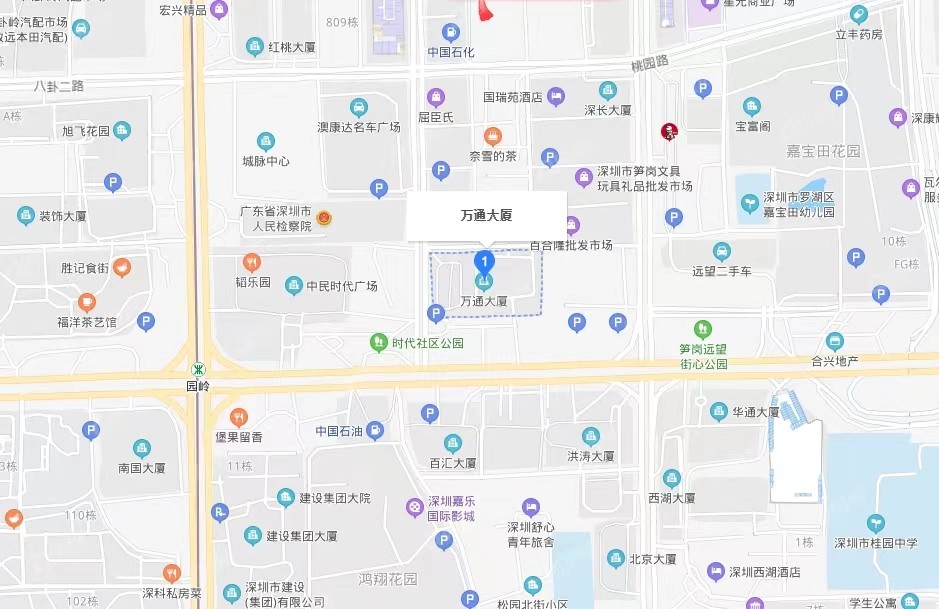The height and width of the screenshot is (609, 939).
Task: Tap the 百汇大厦 building marker
Action: click(453, 443)
